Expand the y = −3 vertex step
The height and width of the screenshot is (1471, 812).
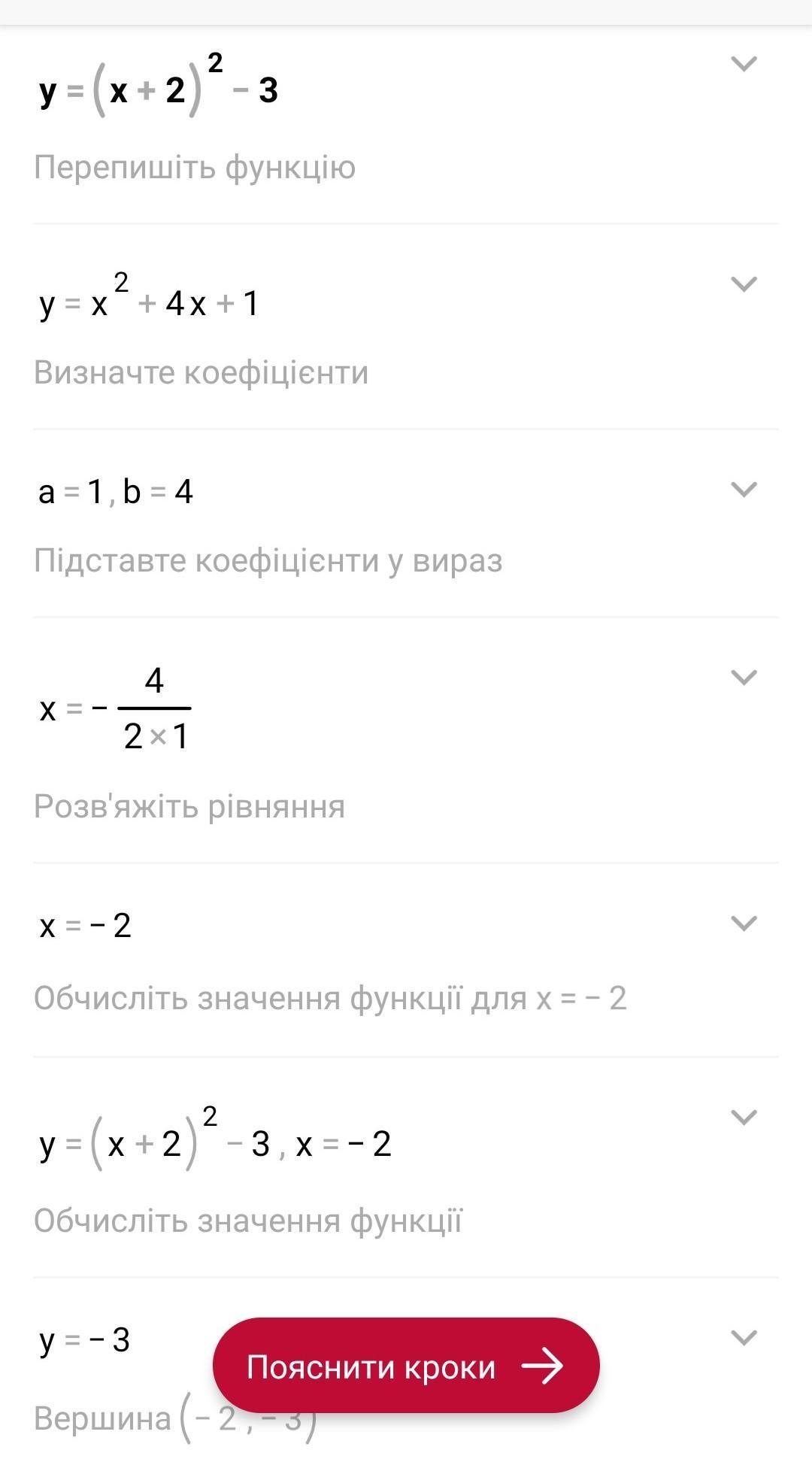tap(744, 1338)
